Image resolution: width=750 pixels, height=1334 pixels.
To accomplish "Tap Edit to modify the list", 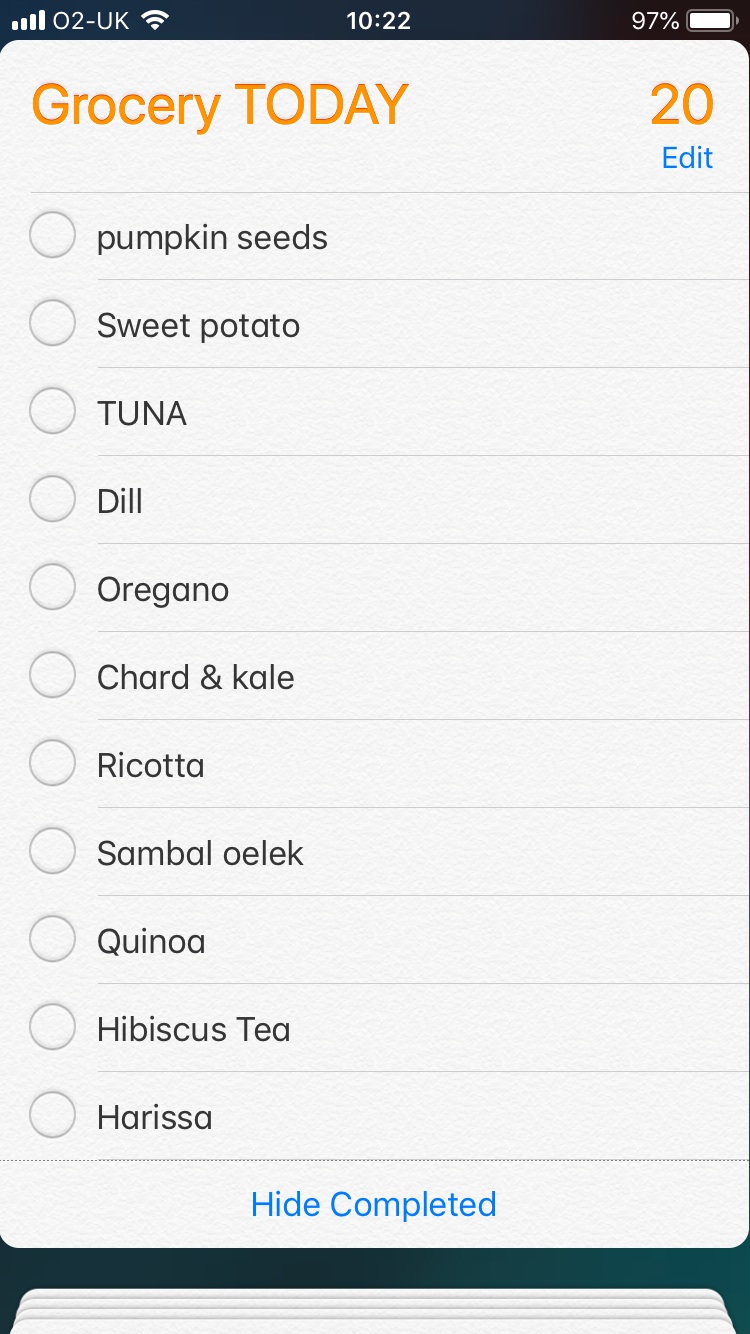I will pos(687,158).
